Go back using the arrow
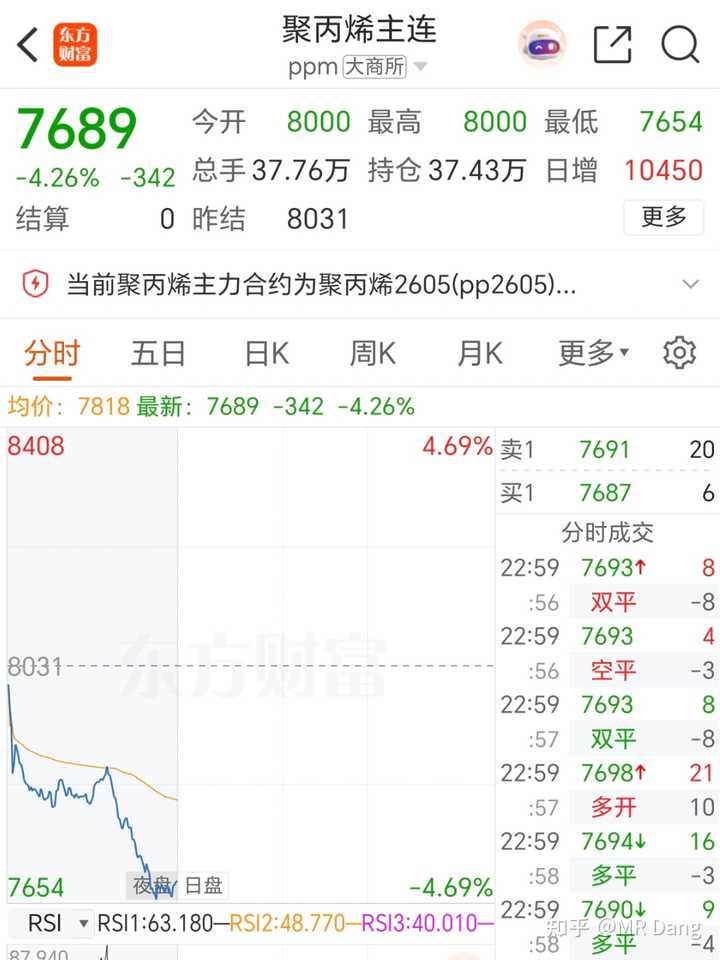Screen dimensions: 720x960 [28, 45]
